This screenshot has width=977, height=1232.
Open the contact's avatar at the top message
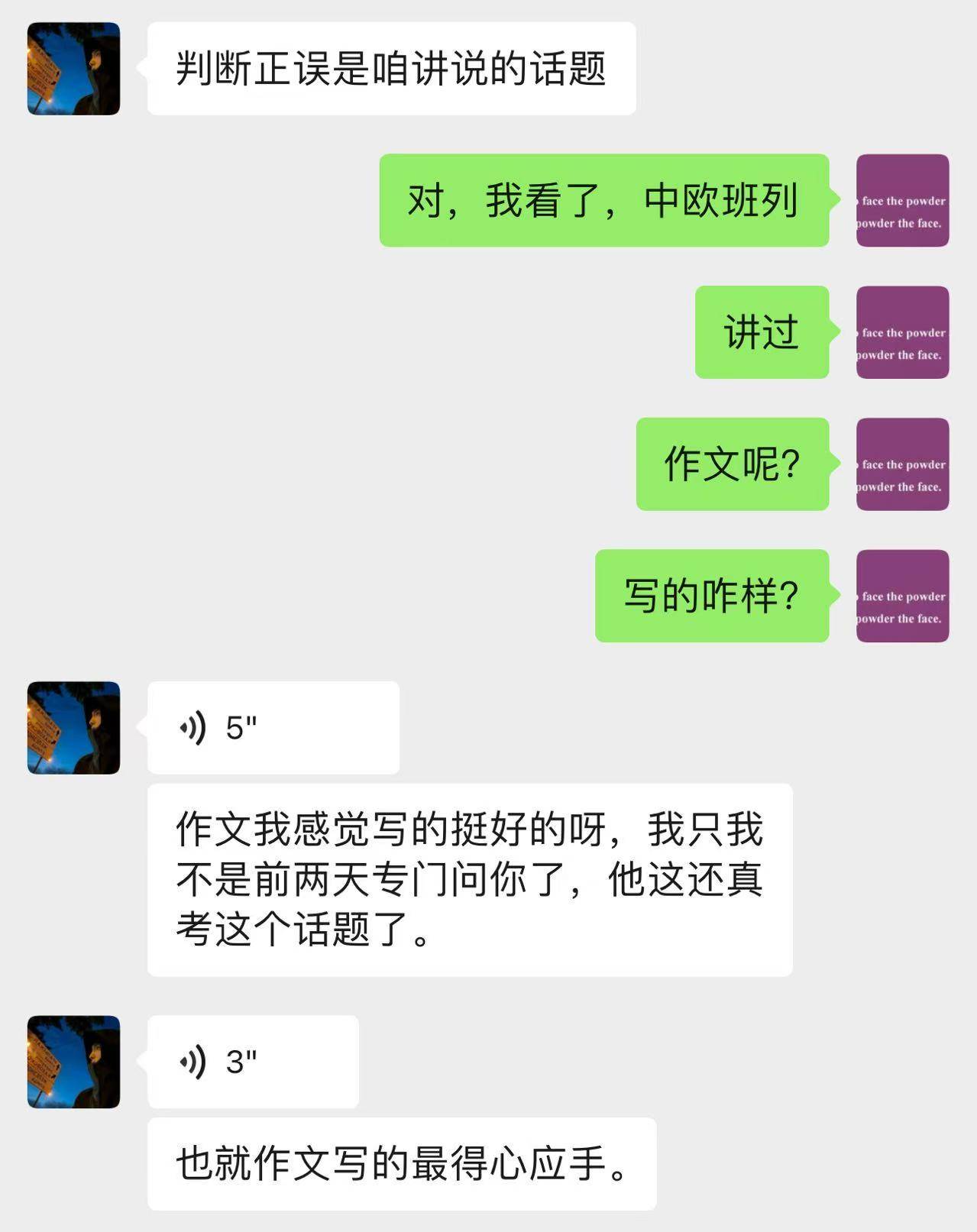pyautogui.click(x=74, y=69)
